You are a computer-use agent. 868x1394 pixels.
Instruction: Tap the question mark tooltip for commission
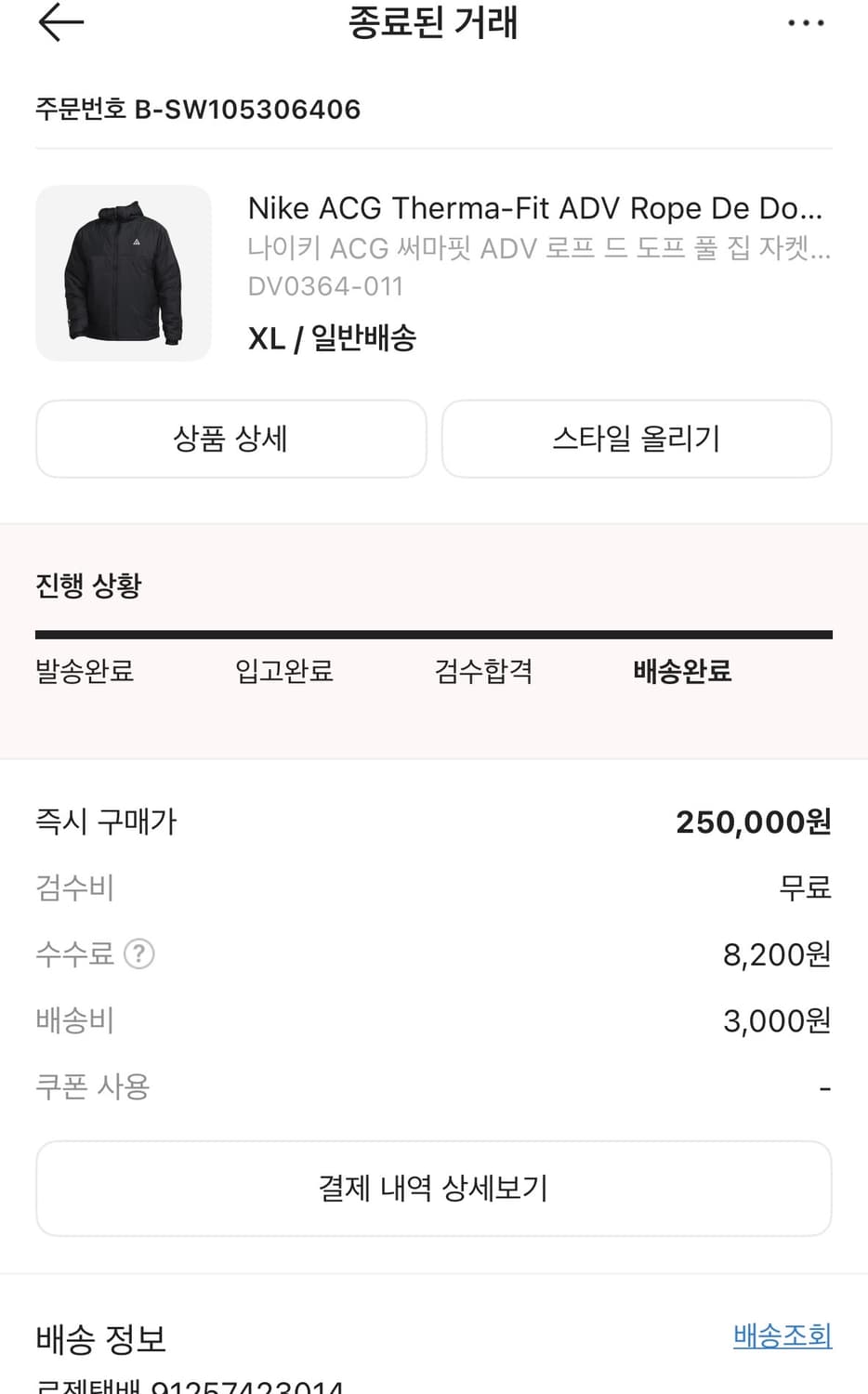[139, 954]
